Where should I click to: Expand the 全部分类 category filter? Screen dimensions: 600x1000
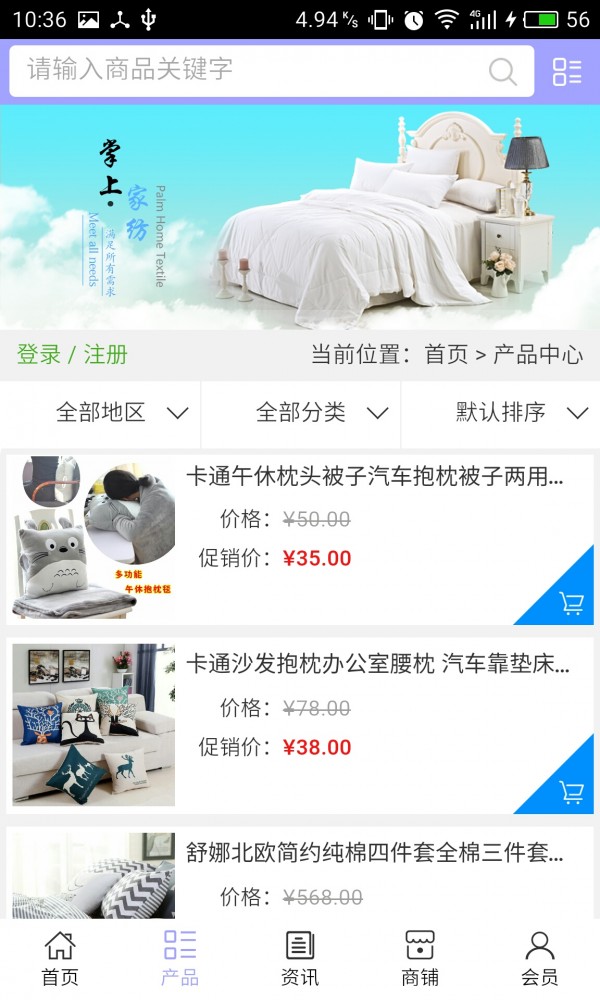click(x=320, y=413)
